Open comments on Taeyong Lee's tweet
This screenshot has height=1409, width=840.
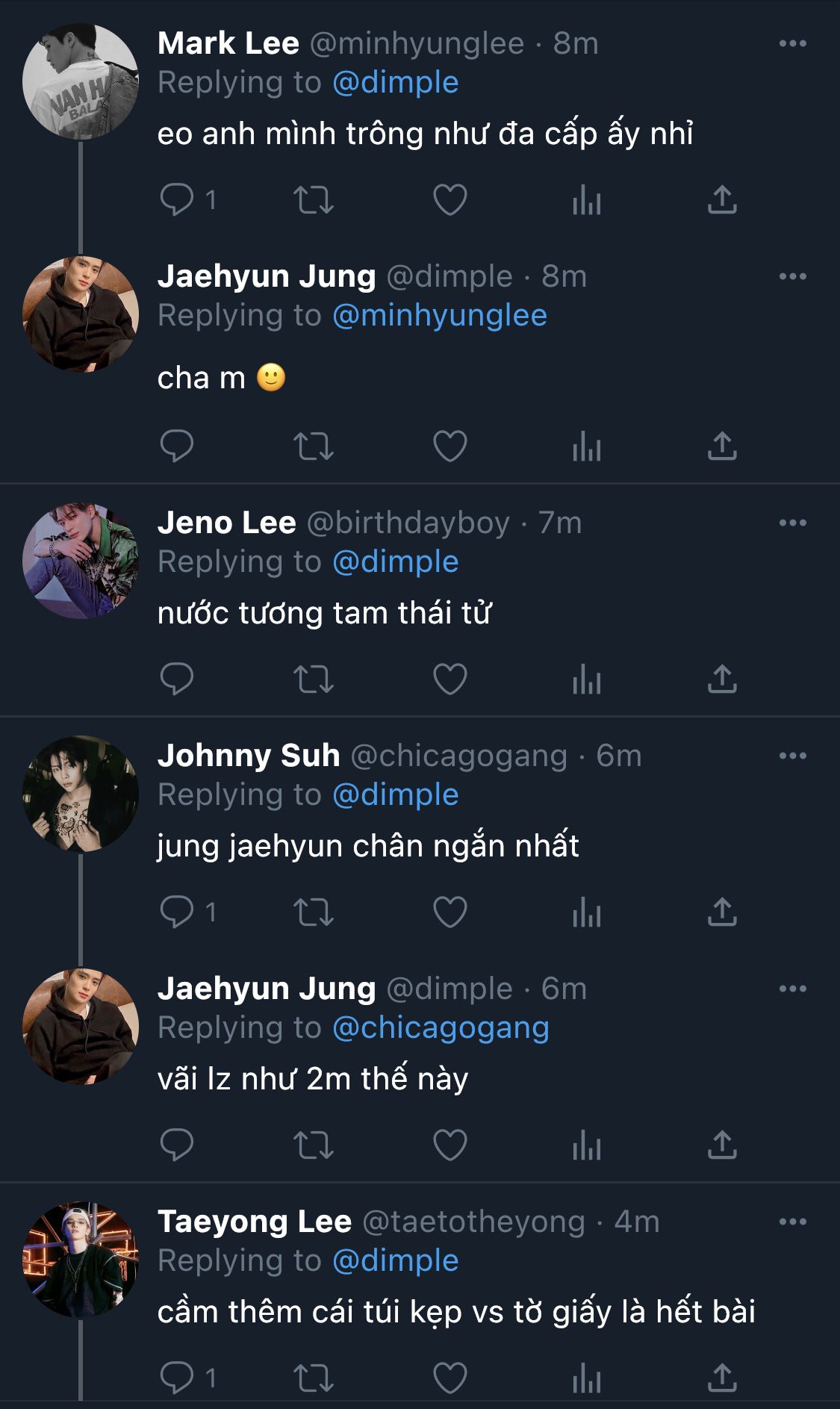point(178,1378)
